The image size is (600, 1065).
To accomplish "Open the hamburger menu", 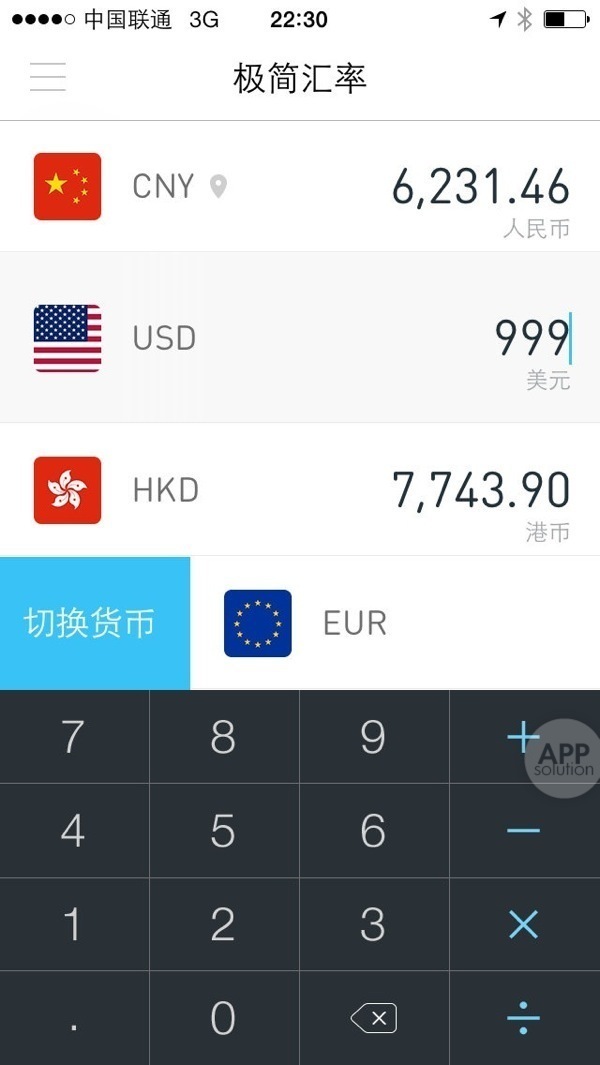I will coord(48,77).
